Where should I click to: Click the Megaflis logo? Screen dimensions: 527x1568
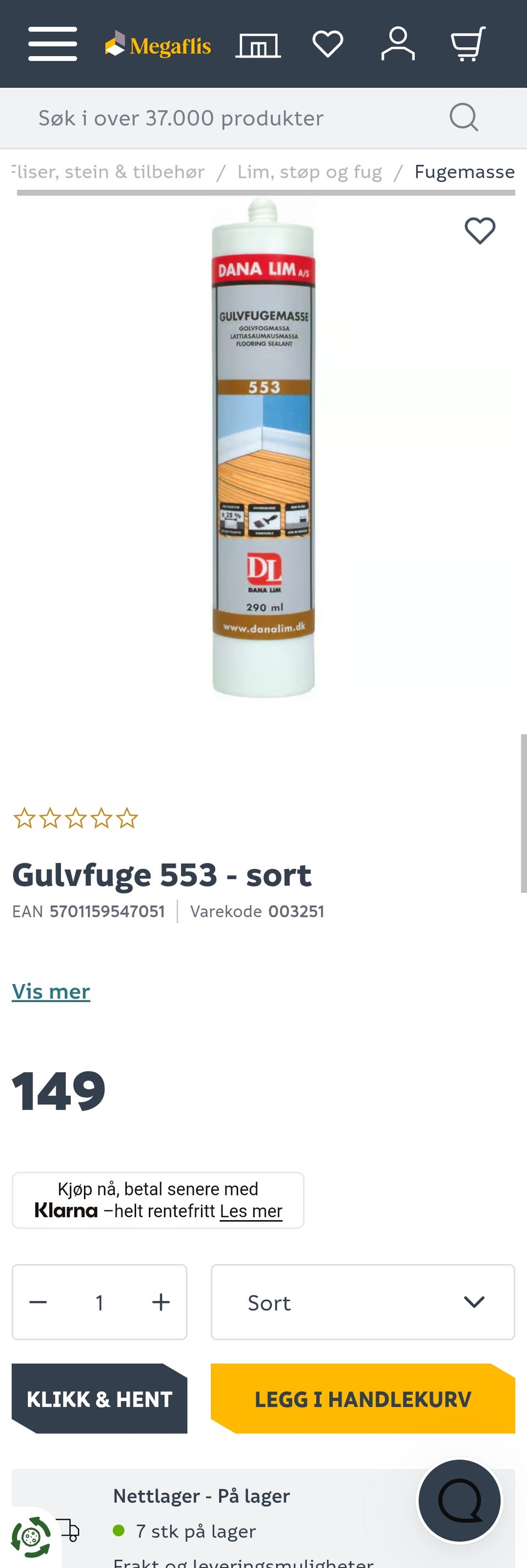(x=158, y=44)
